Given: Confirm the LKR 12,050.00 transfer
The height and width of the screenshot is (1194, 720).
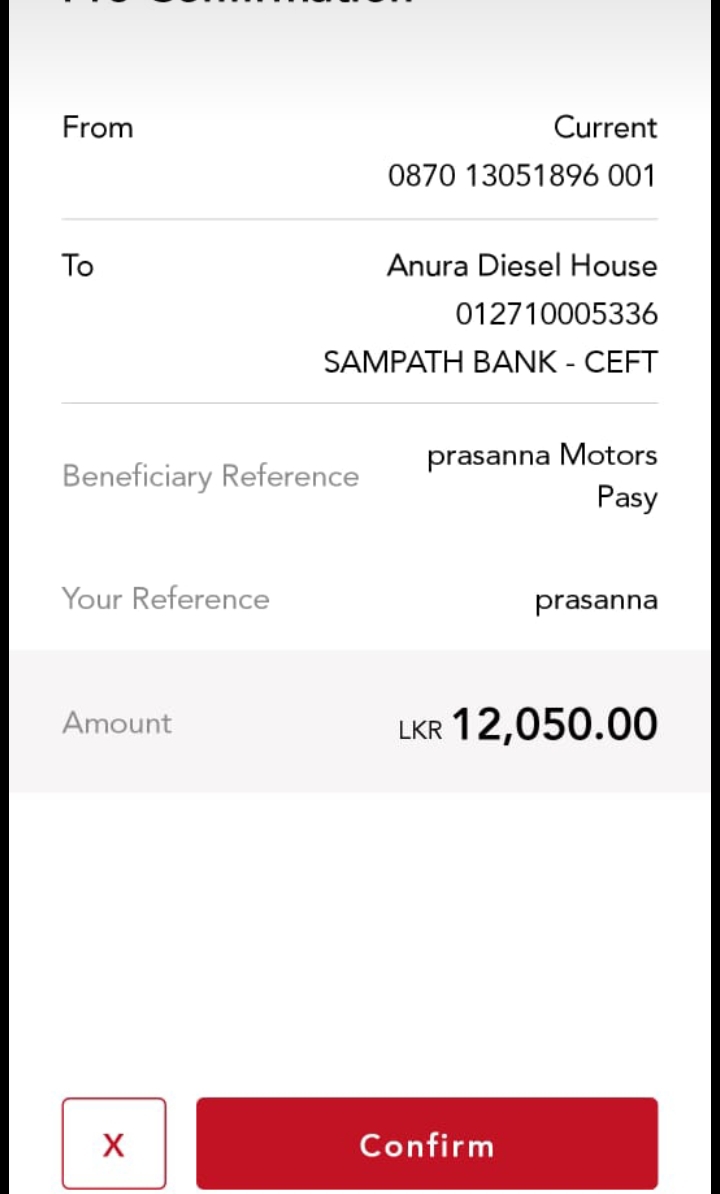Looking at the screenshot, I should (427, 1144).
